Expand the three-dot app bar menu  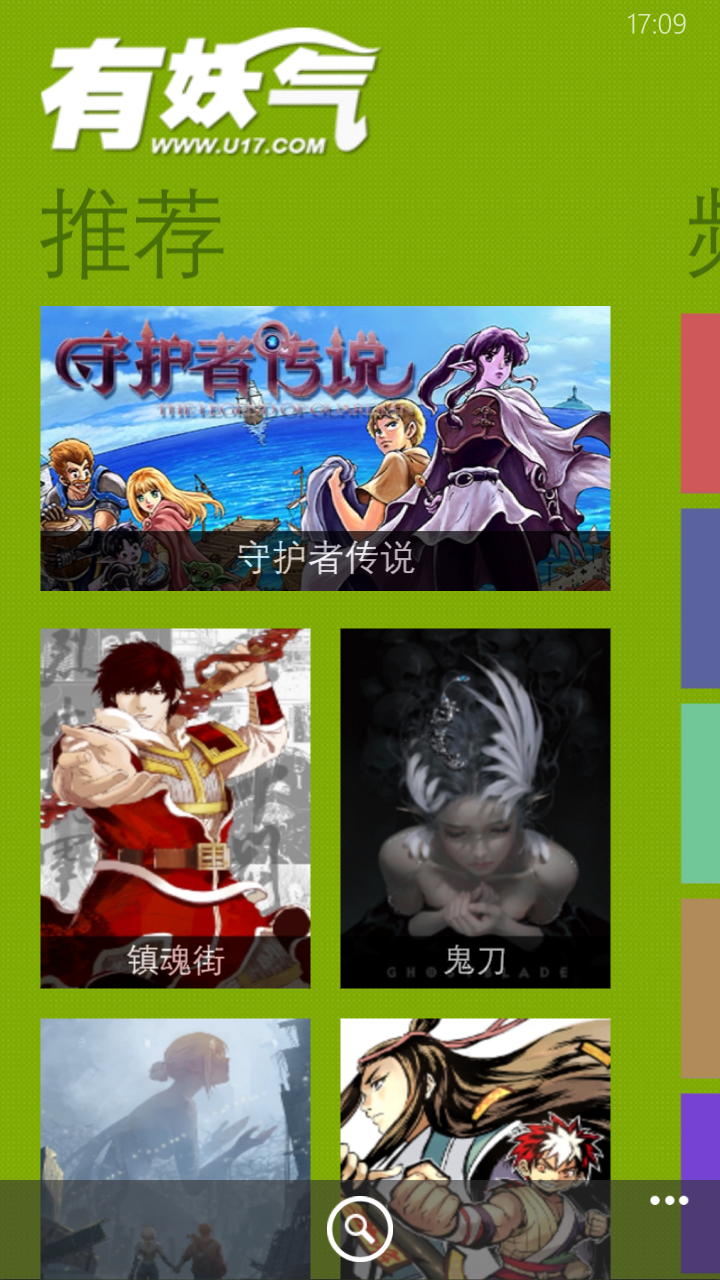(x=668, y=1201)
